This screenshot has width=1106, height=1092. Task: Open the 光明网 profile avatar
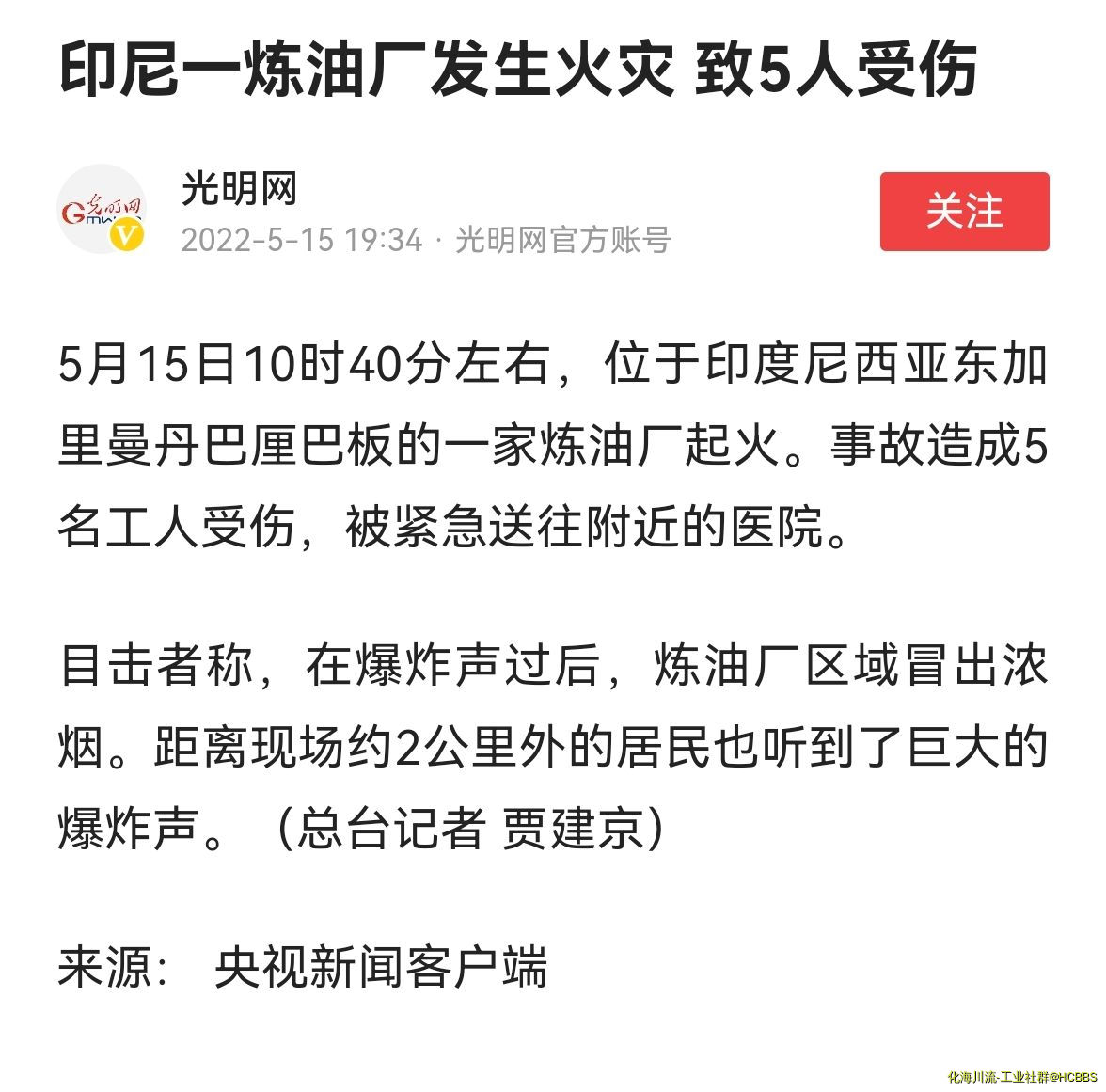[102, 209]
